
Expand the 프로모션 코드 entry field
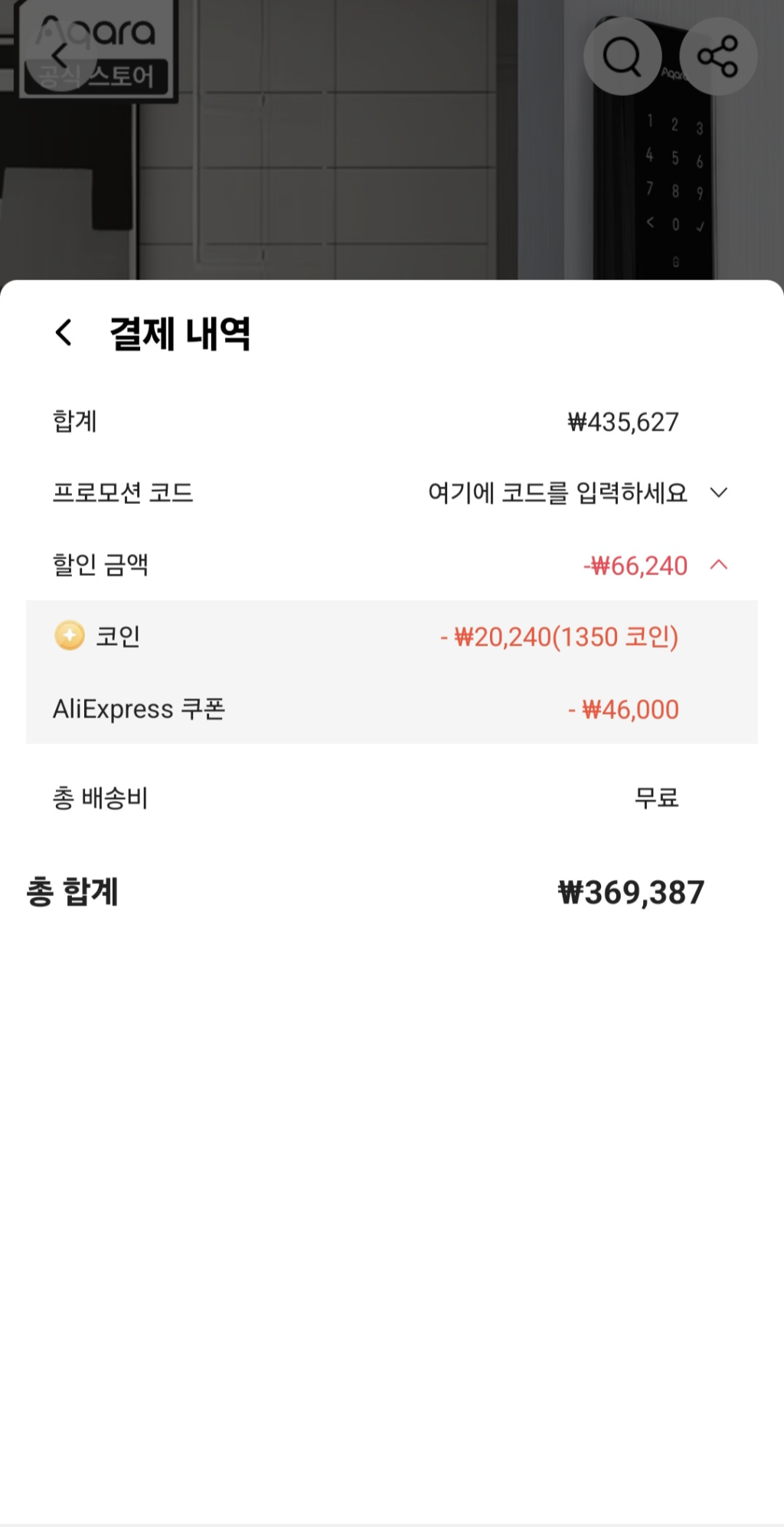pos(718,492)
